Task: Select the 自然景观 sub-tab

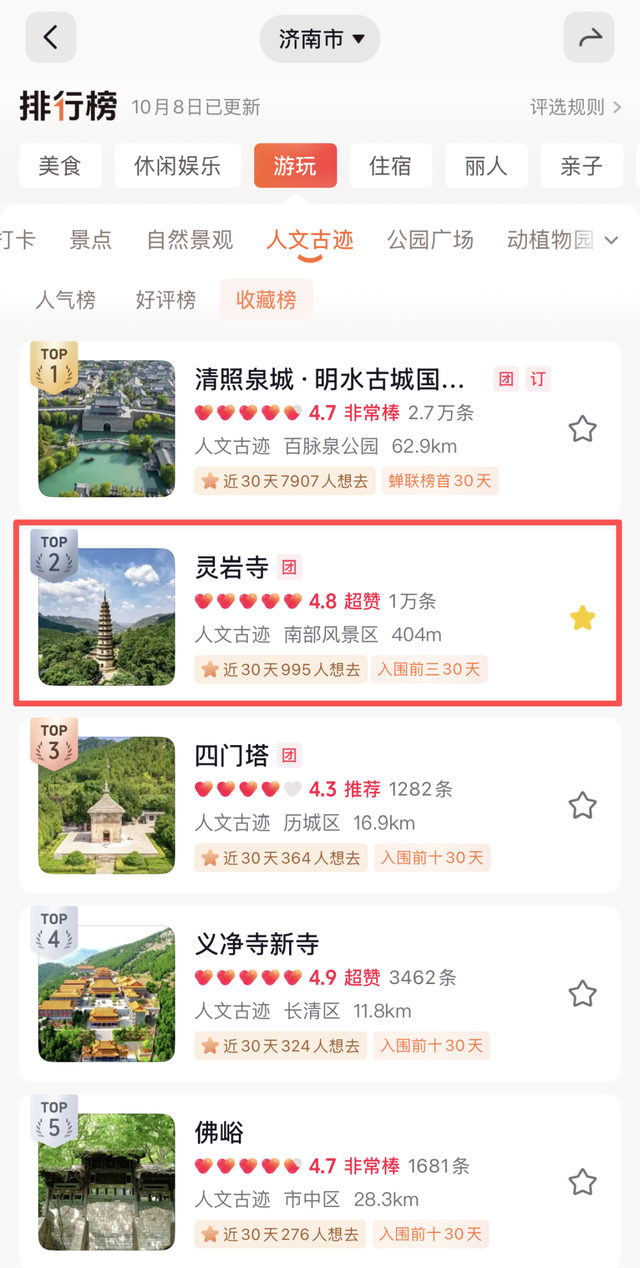Action: tap(190, 240)
